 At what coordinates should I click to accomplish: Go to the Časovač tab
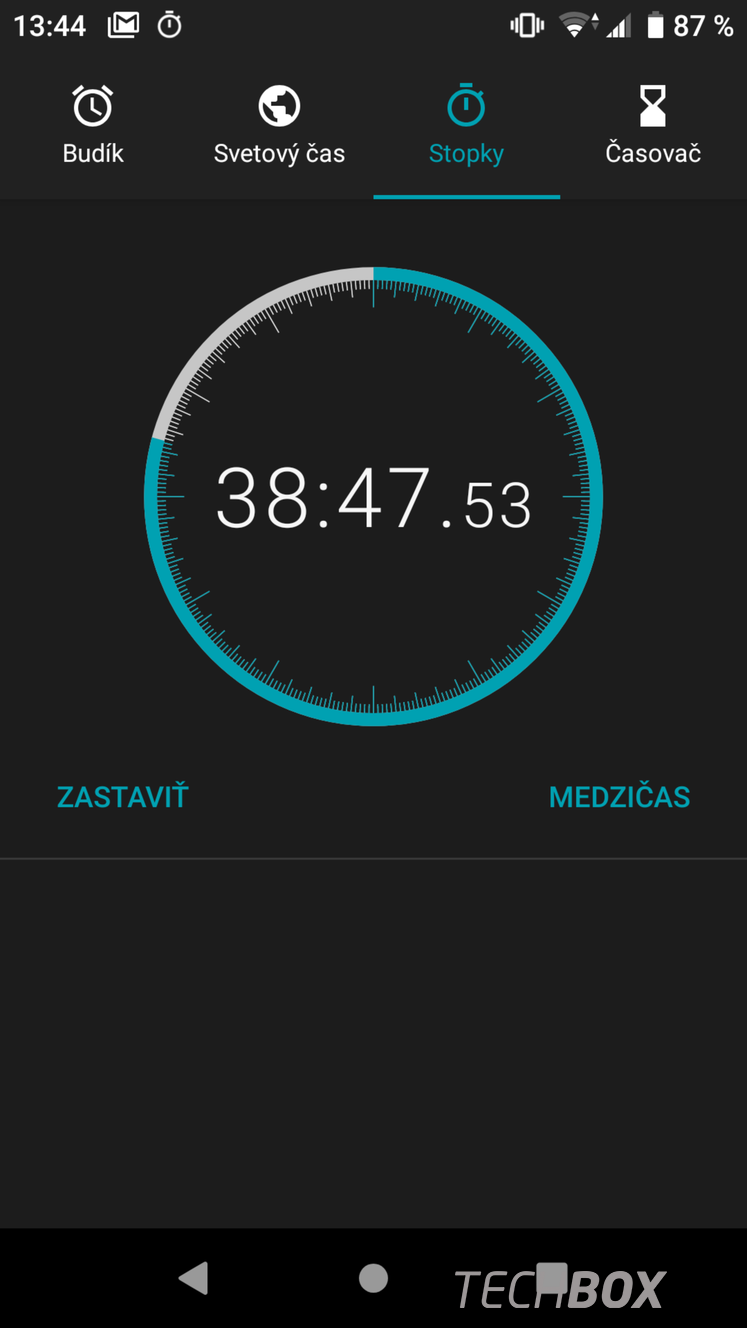tap(653, 126)
